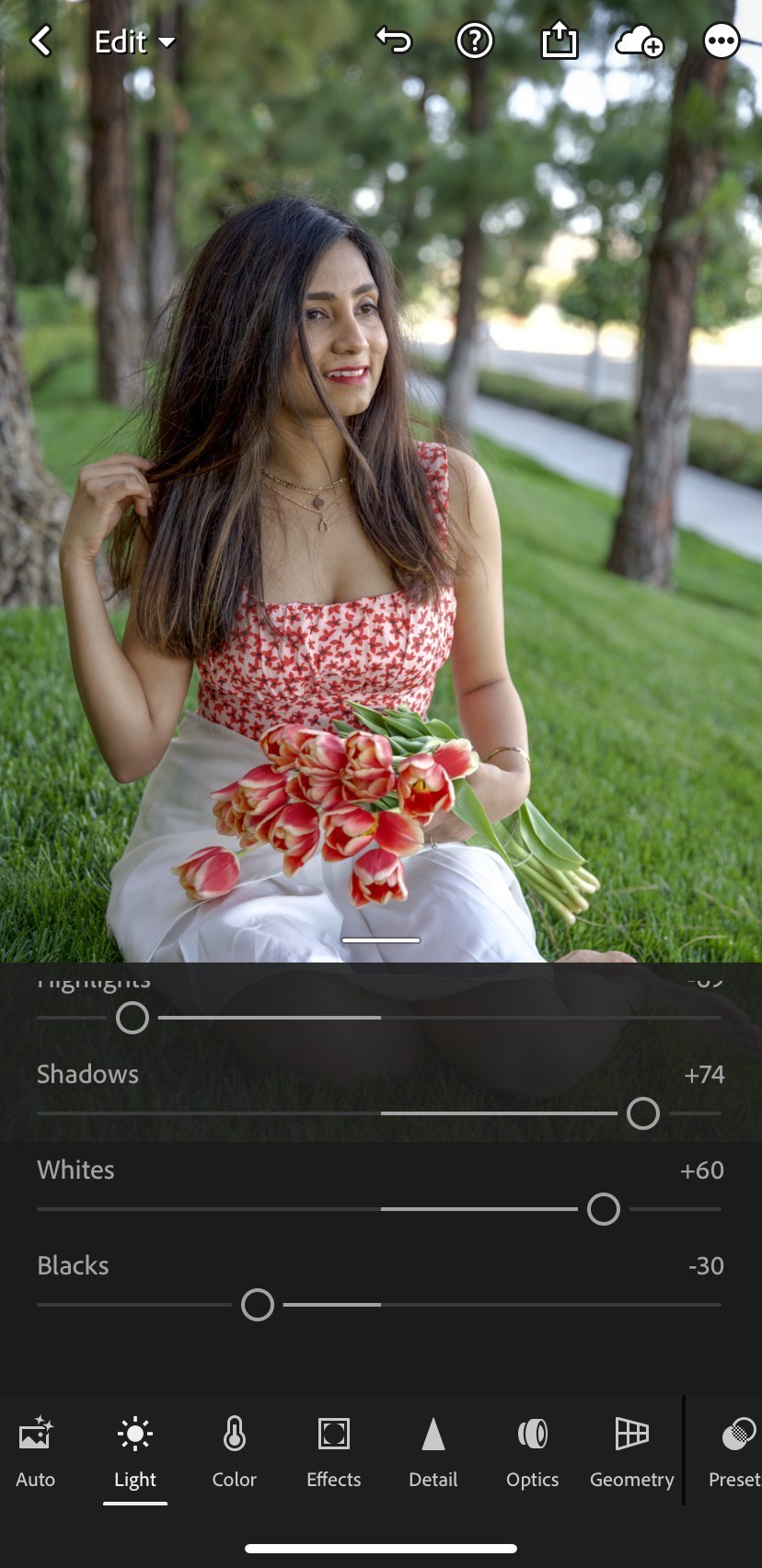This screenshot has width=762, height=1568.
Task: Tap the back chevron to exit editing
Action: (40, 40)
